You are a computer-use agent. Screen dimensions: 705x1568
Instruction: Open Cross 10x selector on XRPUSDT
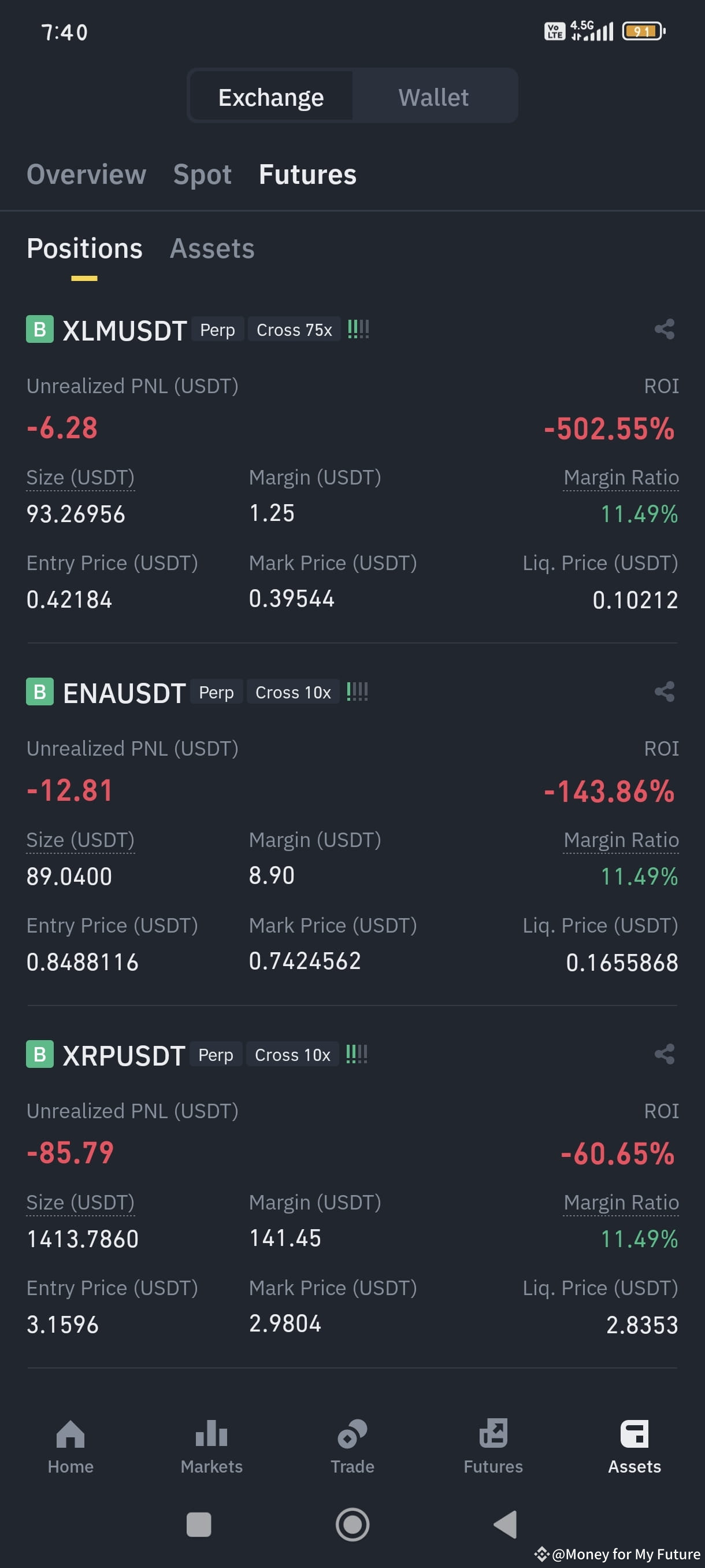coord(292,1054)
